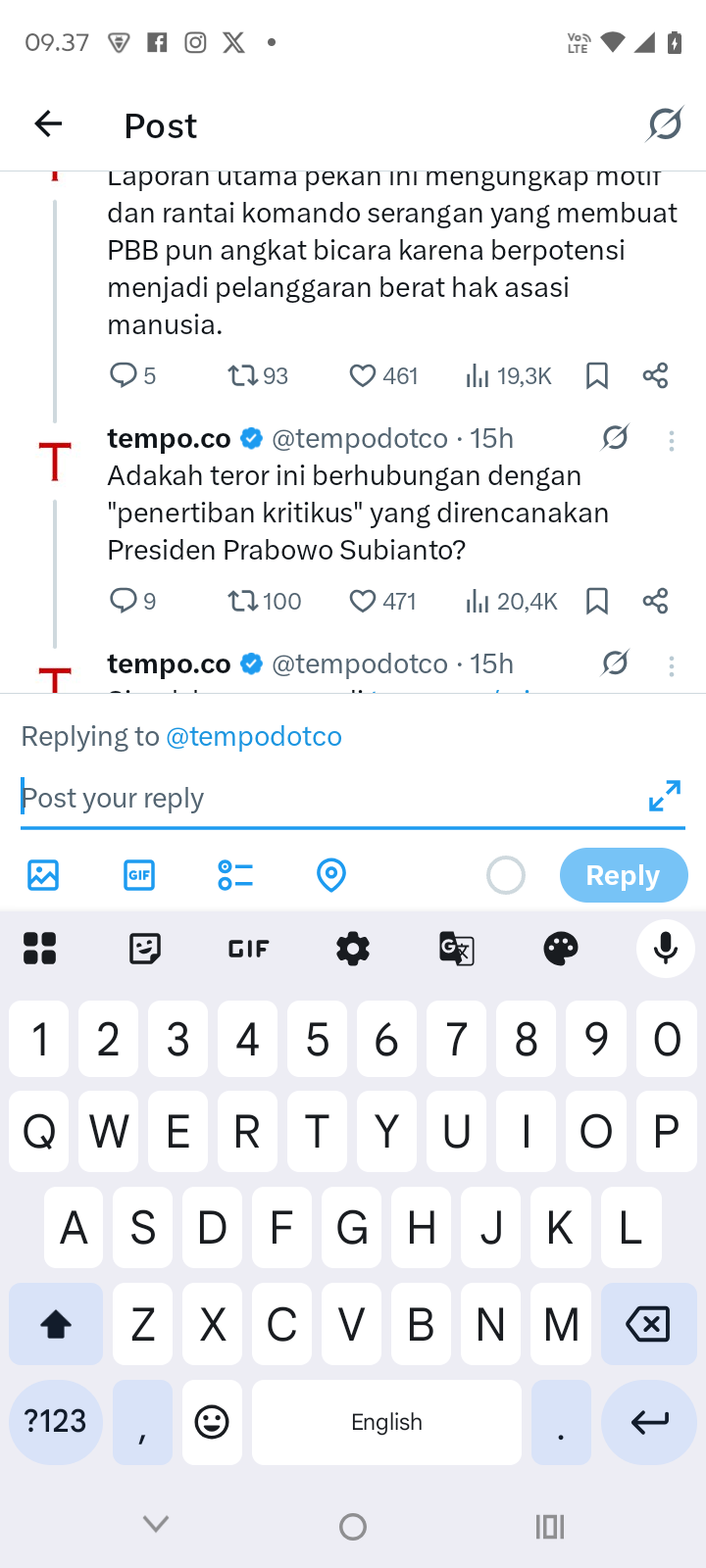This screenshot has height=1568, width=706.
Task: Repost the post with 93 reposts
Action: pos(242,376)
